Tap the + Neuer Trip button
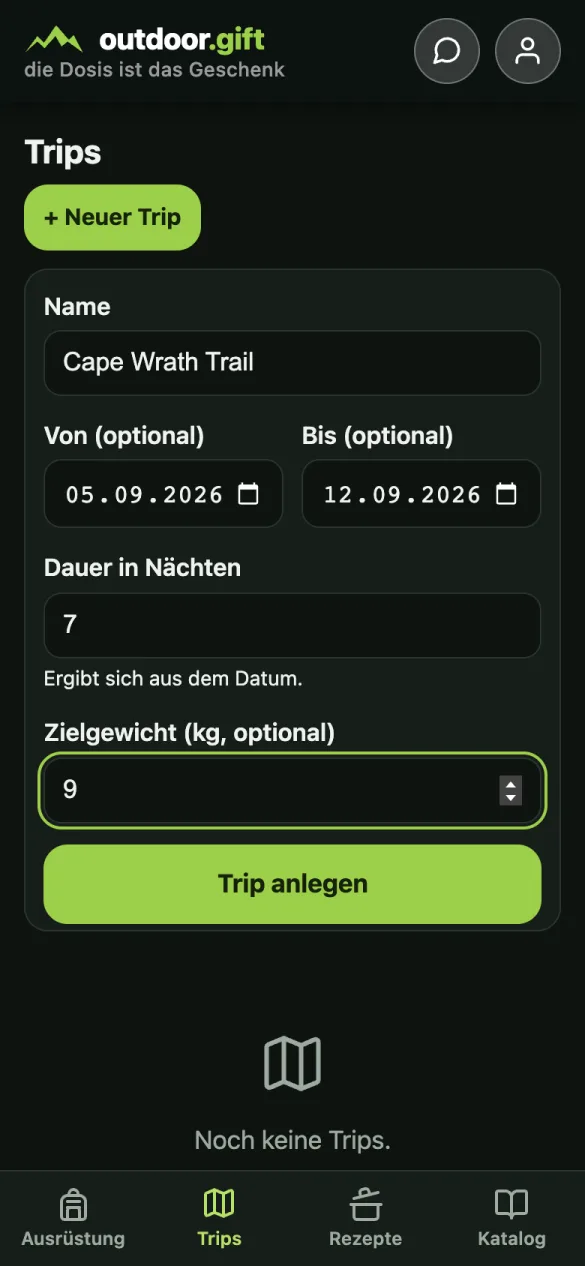The width and height of the screenshot is (585, 1266). (x=112, y=217)
